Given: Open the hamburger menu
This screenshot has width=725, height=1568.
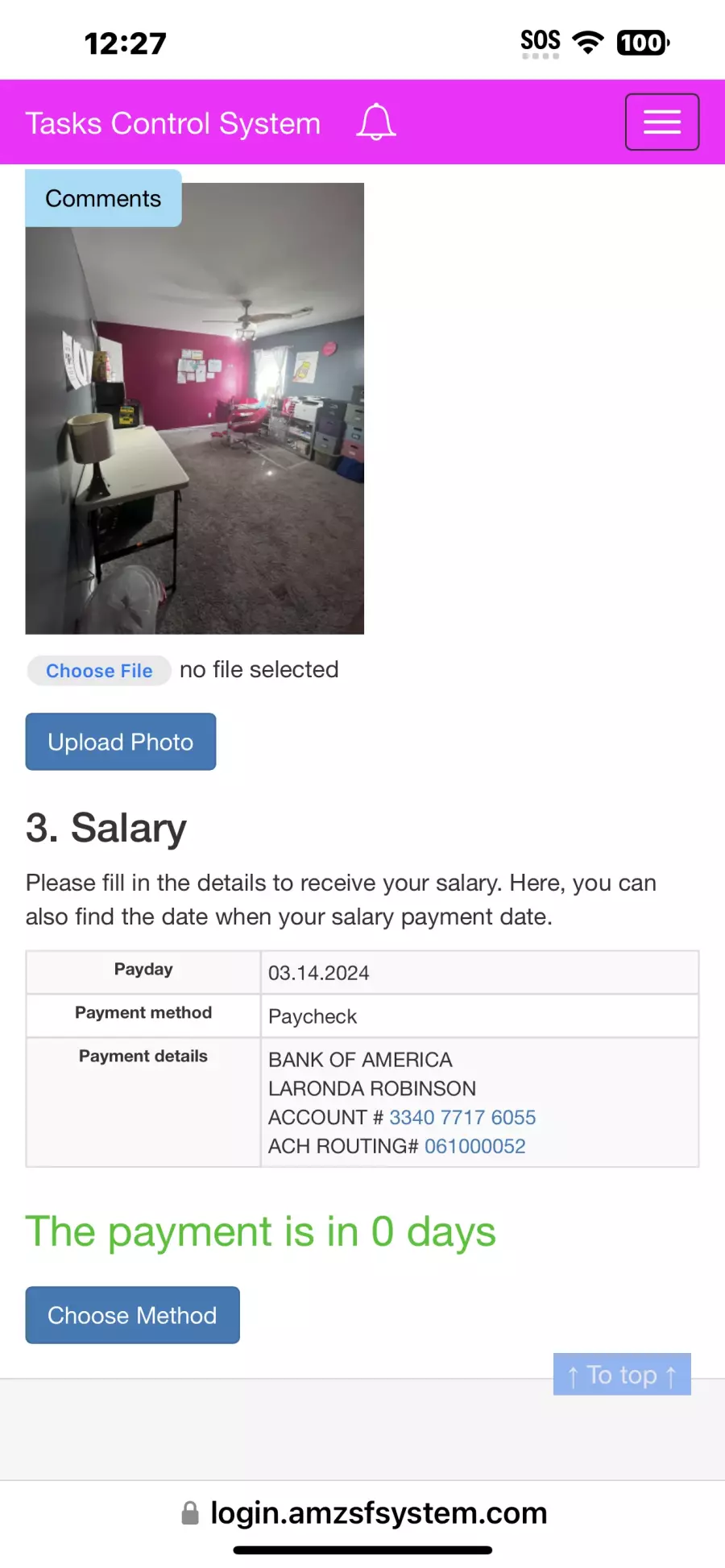Looking at the screenshot, I should point(662,122).
